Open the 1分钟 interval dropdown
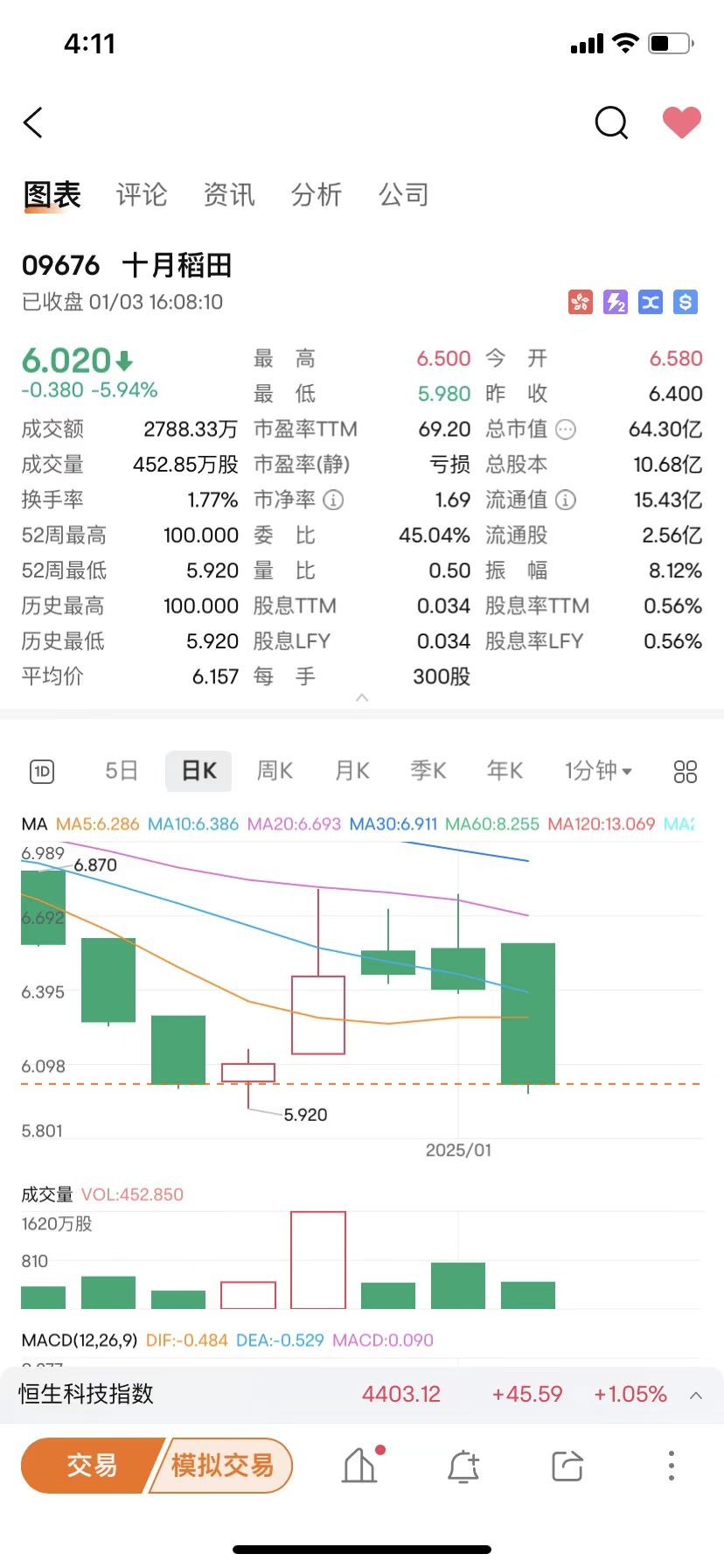724x1568 pixels. coord(598,771)
